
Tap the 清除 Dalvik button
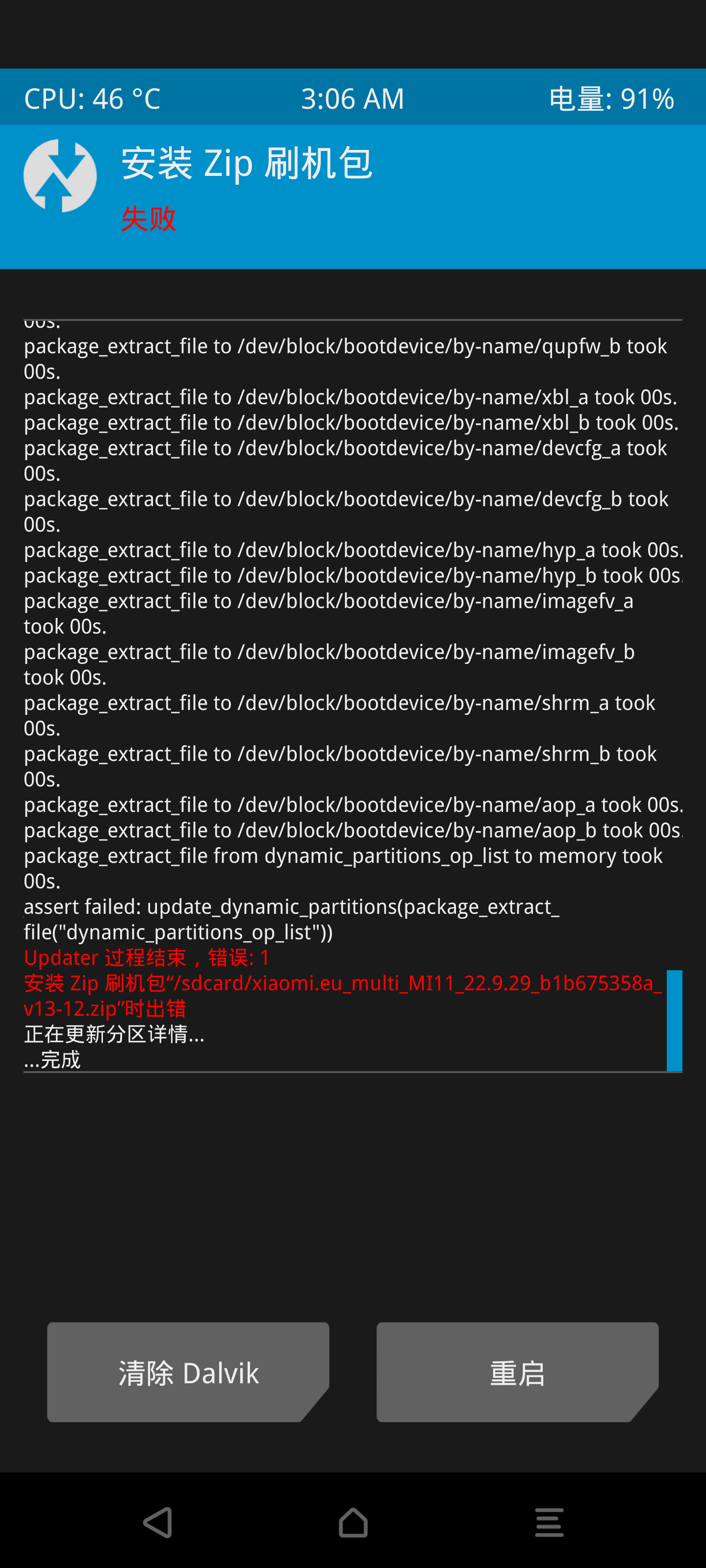coord(188,1372)
